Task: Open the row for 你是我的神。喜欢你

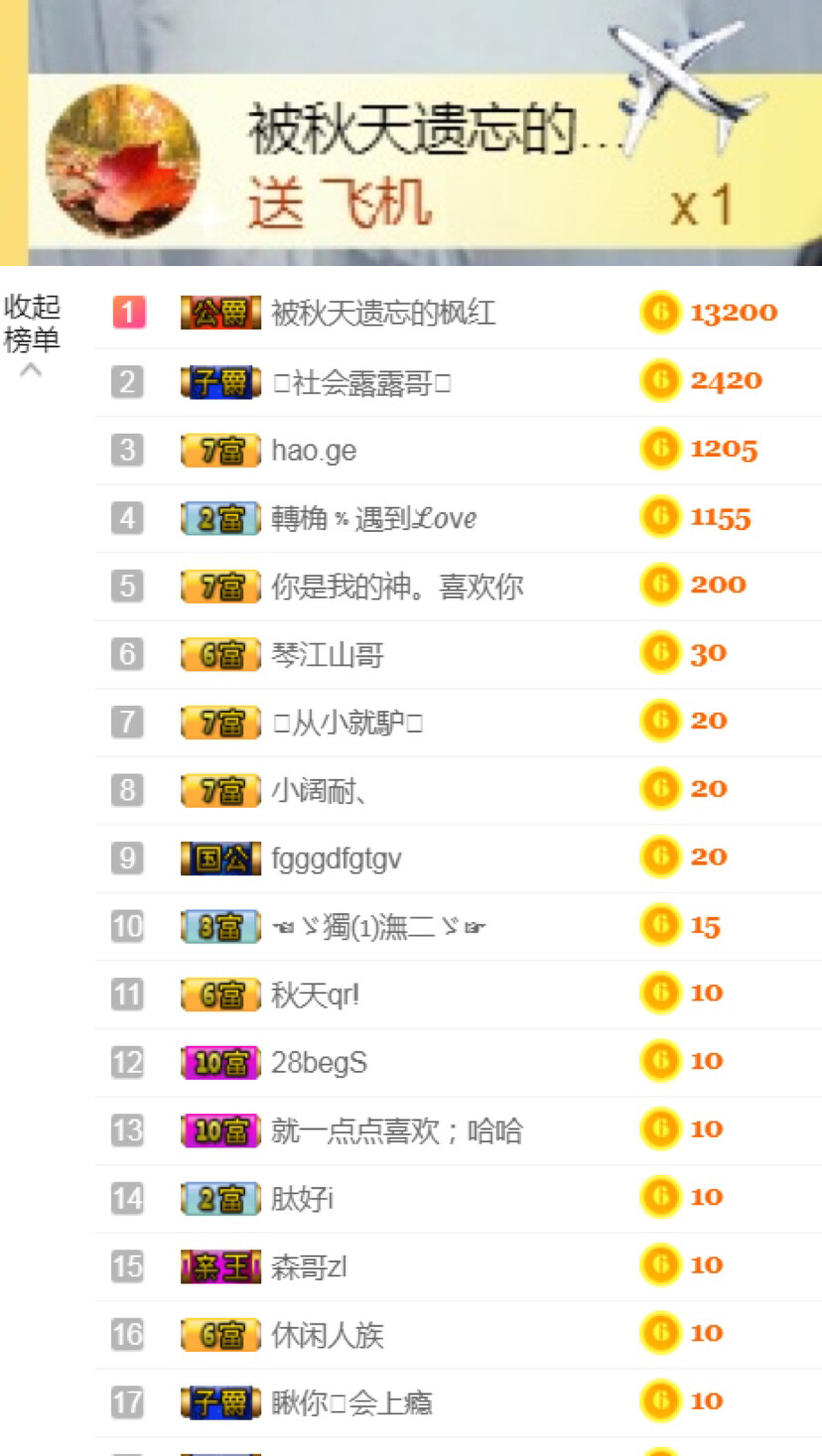Action: coord(397,587)
